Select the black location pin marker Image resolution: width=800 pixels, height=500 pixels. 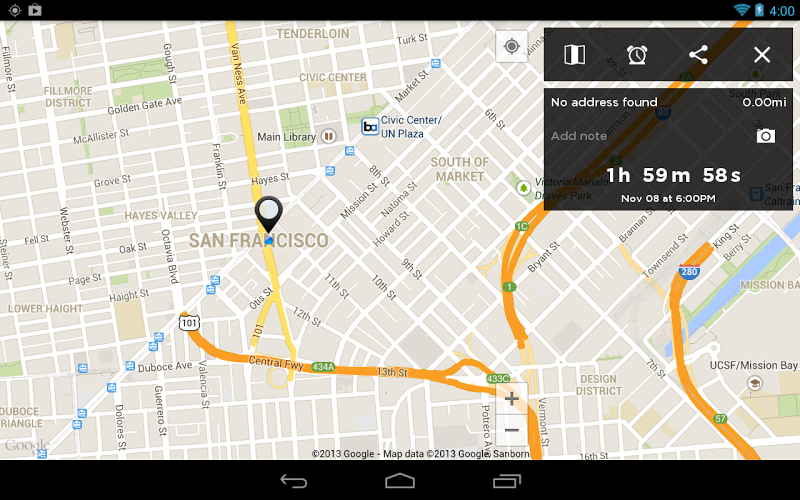pos(268,213)
